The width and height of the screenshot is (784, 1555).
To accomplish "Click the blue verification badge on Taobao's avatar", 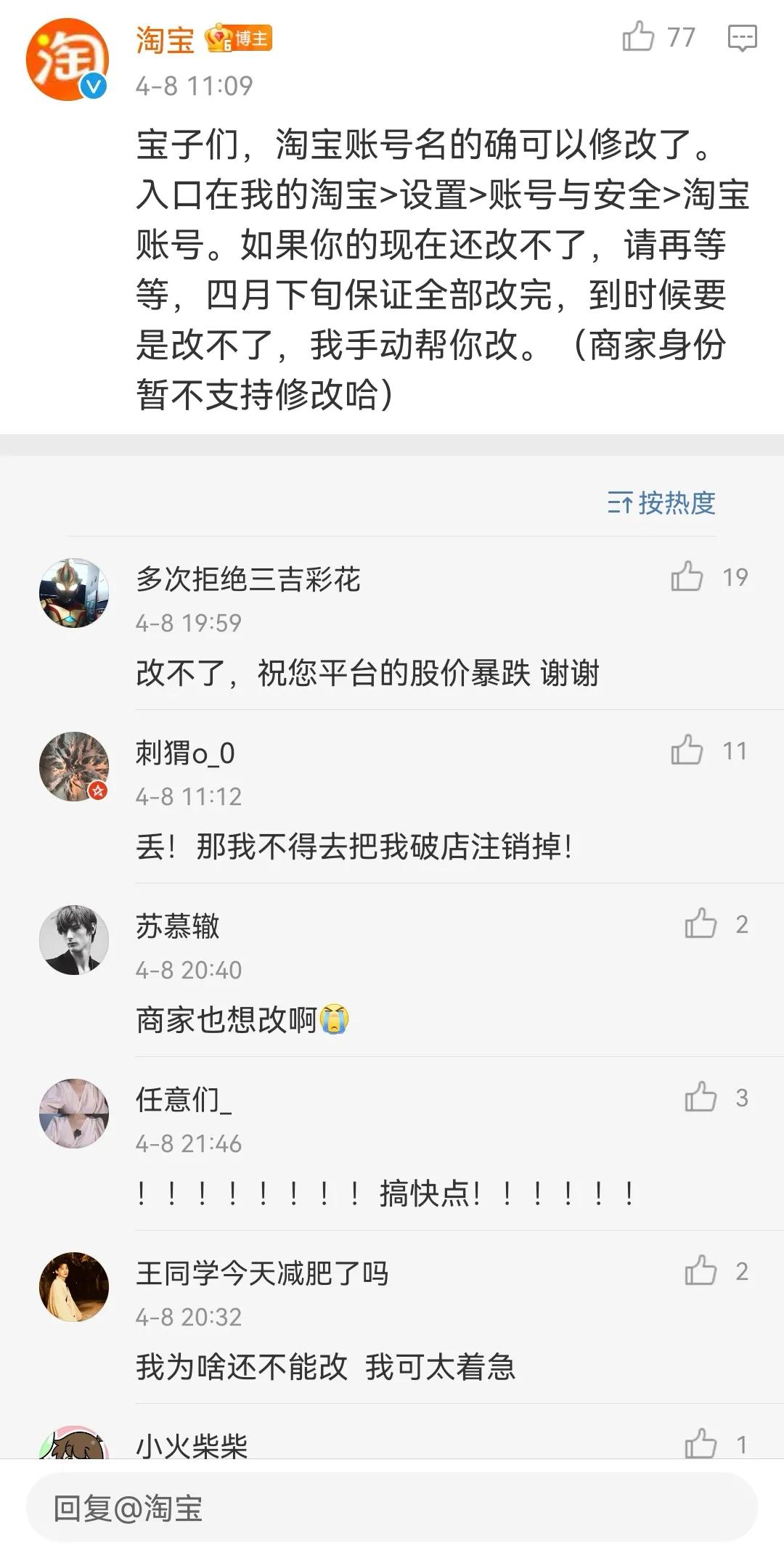I will point(91,85).
